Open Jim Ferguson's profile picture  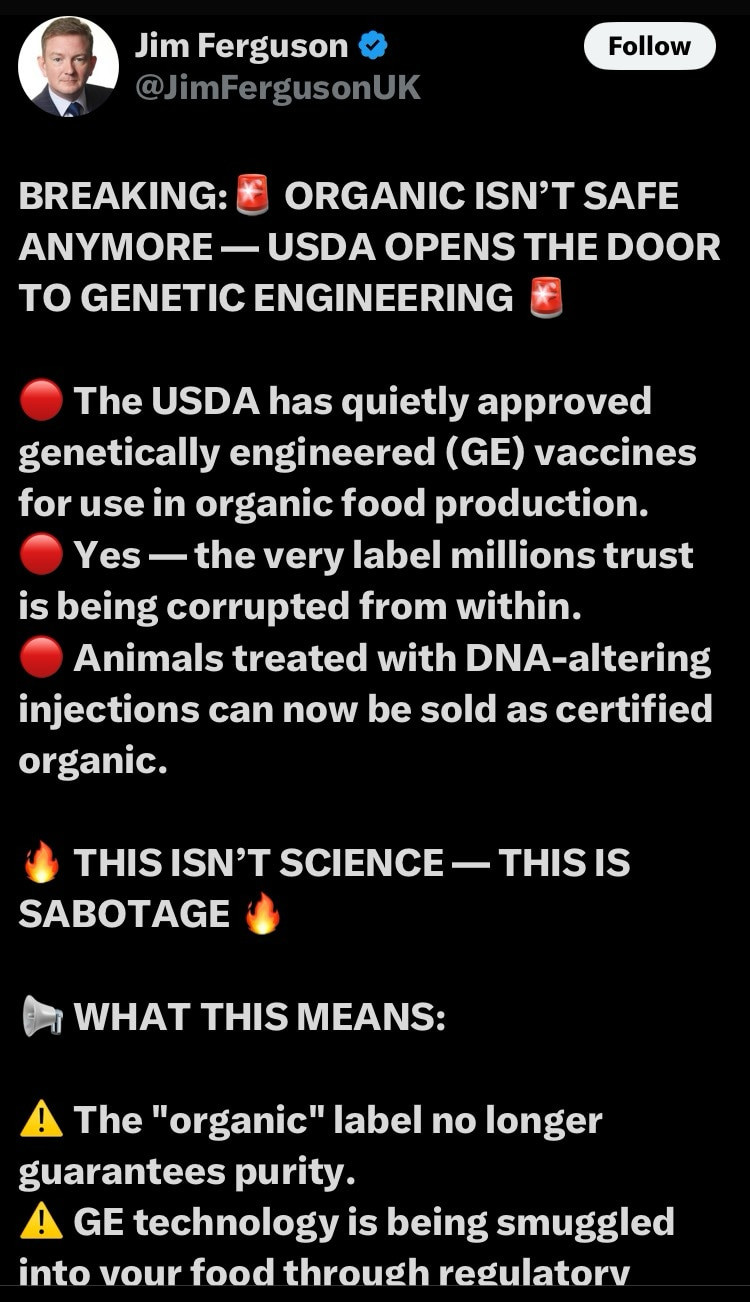click(68, 66)
